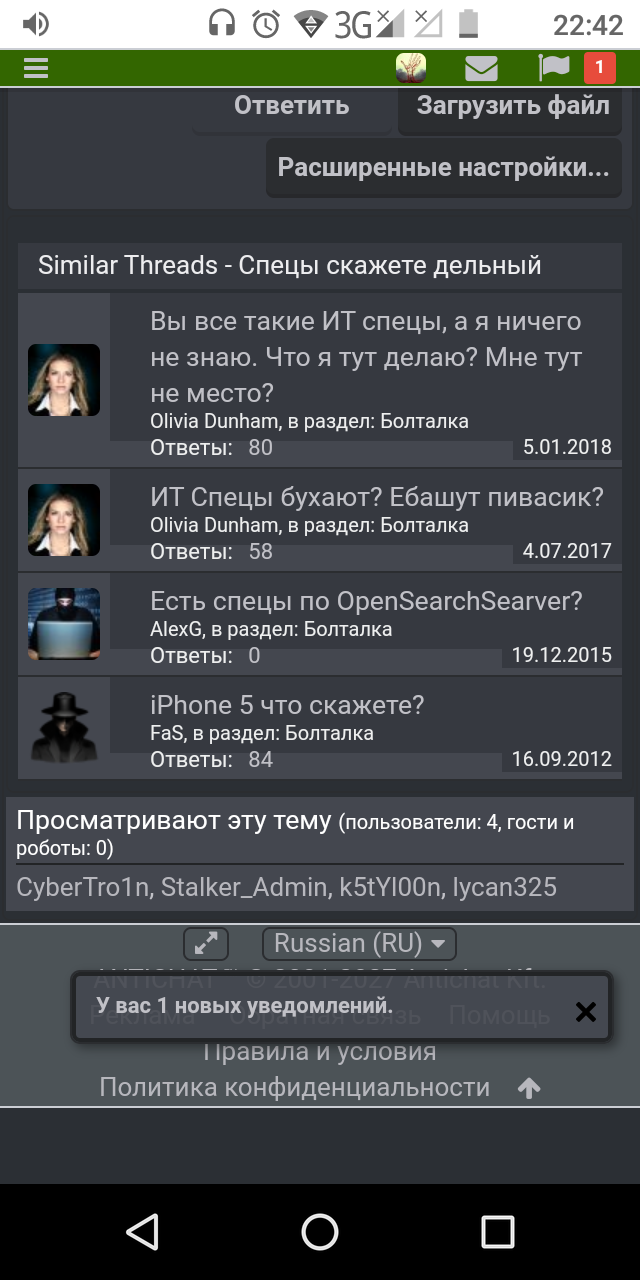Open Расширенные настройки advanced options
640x1280 pixels.
pos(443,167)
